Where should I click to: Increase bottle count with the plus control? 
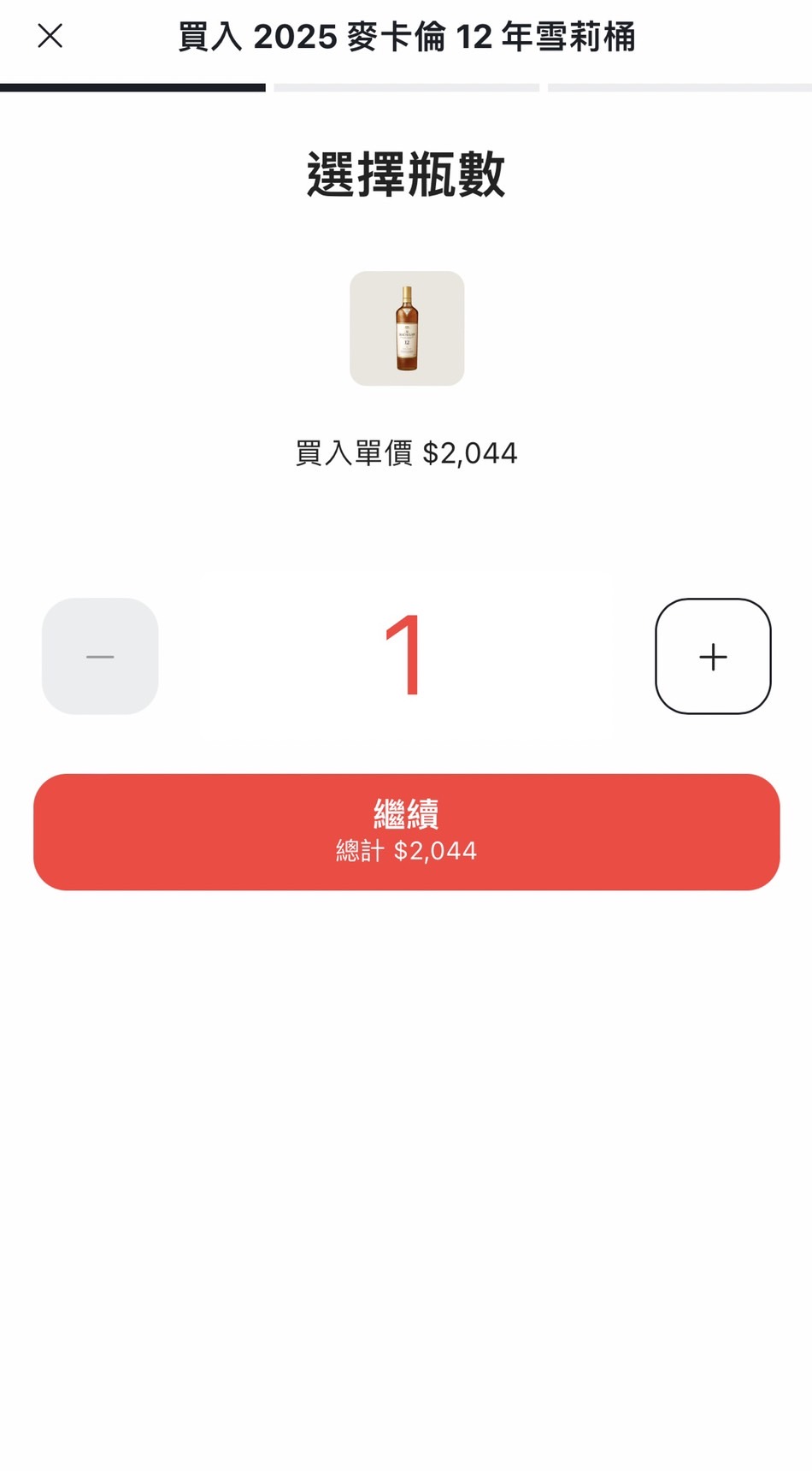[x=712, y=657]
